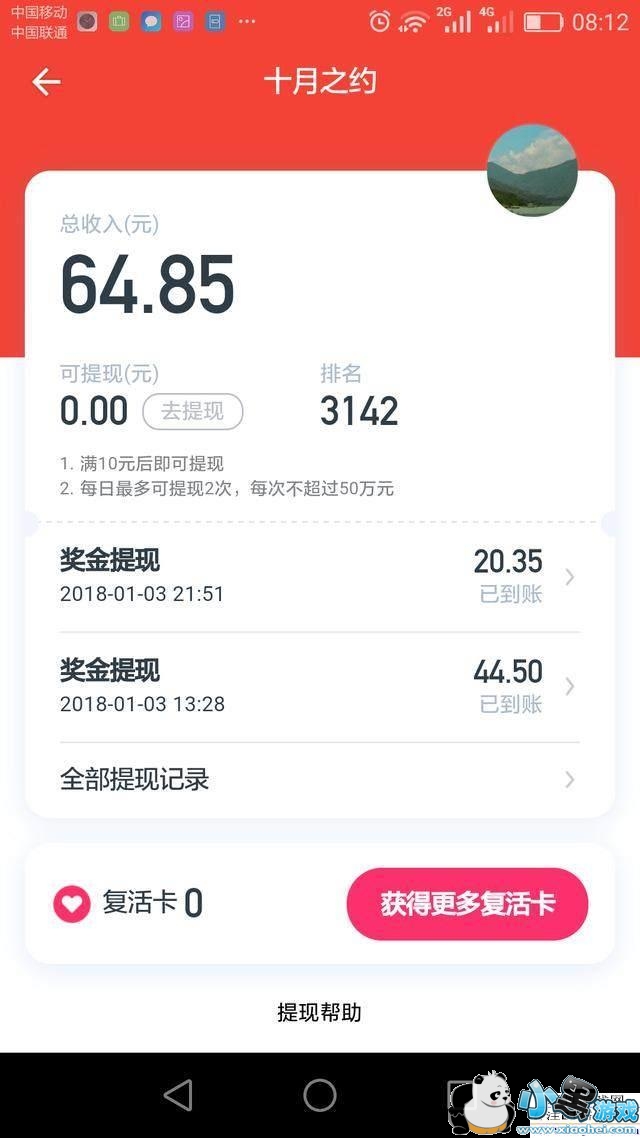Tap 获得更多复活卡 button
Image resolution: width=640 pixels, height=1138 pixels.
click(x=467, y=904)
